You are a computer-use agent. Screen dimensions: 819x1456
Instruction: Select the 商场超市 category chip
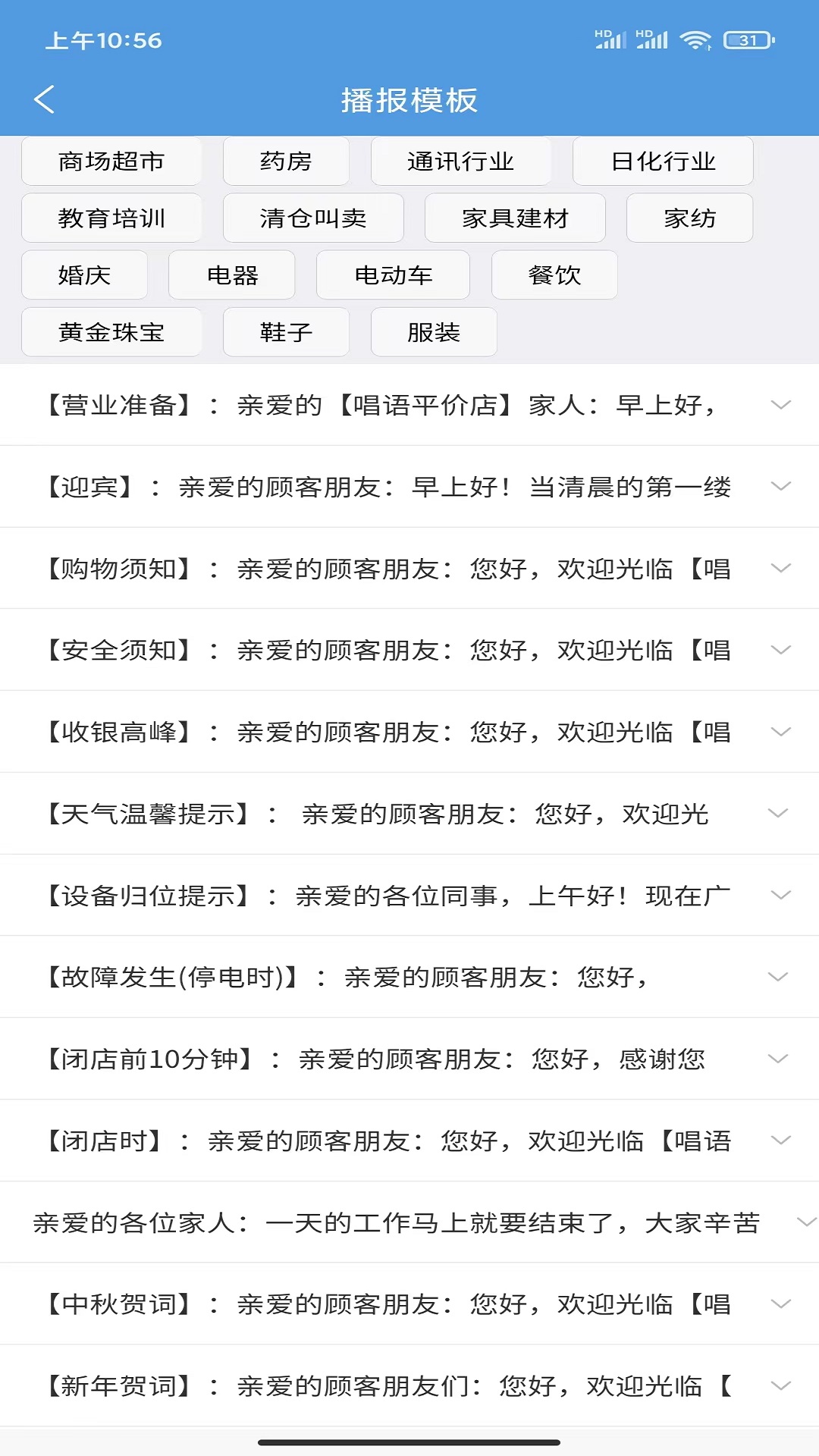[111, 162]
